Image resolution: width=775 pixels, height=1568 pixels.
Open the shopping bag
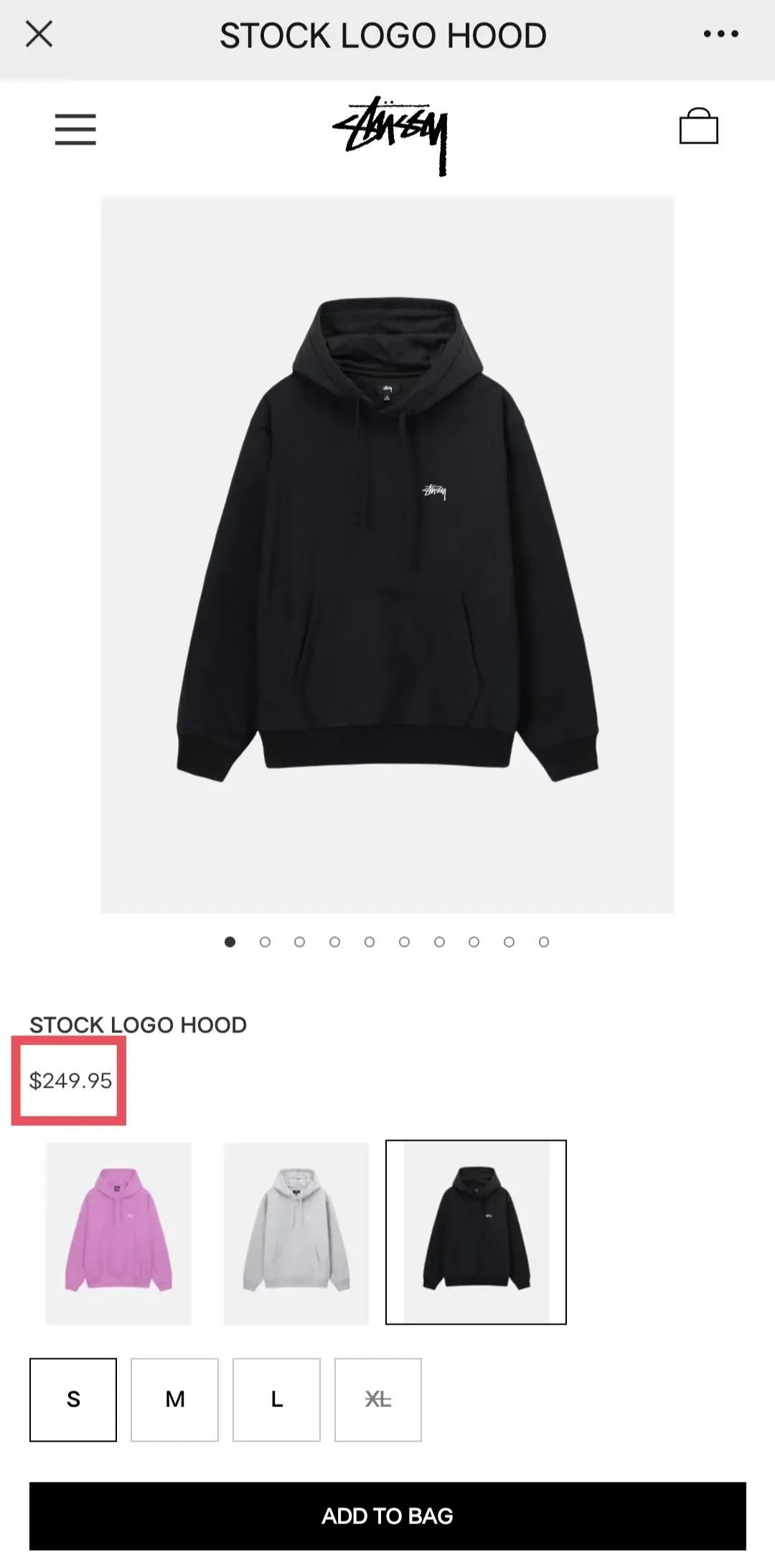click(x=698, y=126)
